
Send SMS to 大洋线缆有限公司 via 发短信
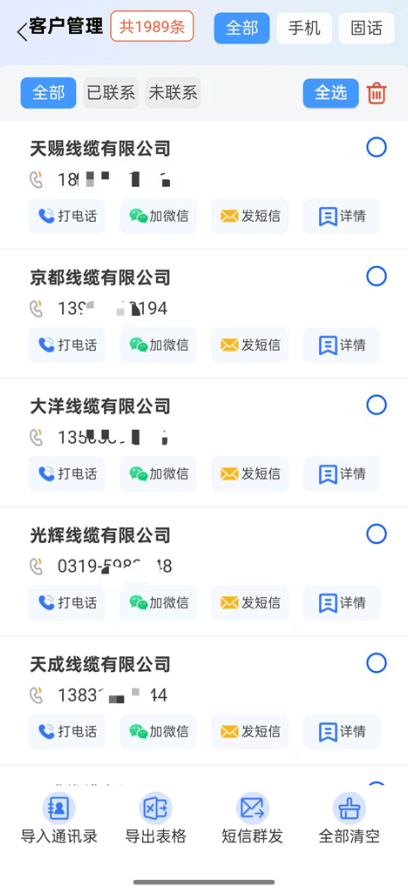click(x=250, y=474)
